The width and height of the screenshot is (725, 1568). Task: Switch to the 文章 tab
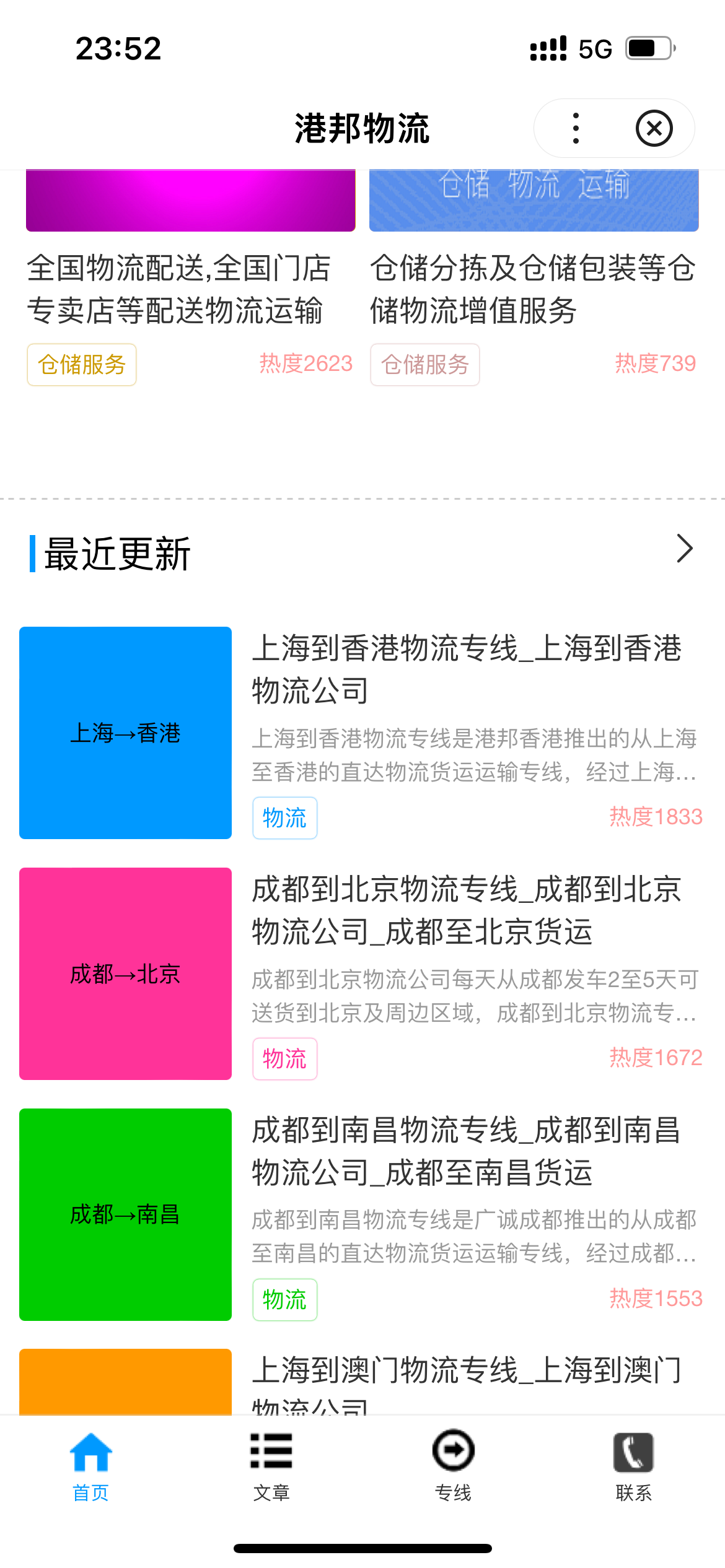pos(271,1466)
